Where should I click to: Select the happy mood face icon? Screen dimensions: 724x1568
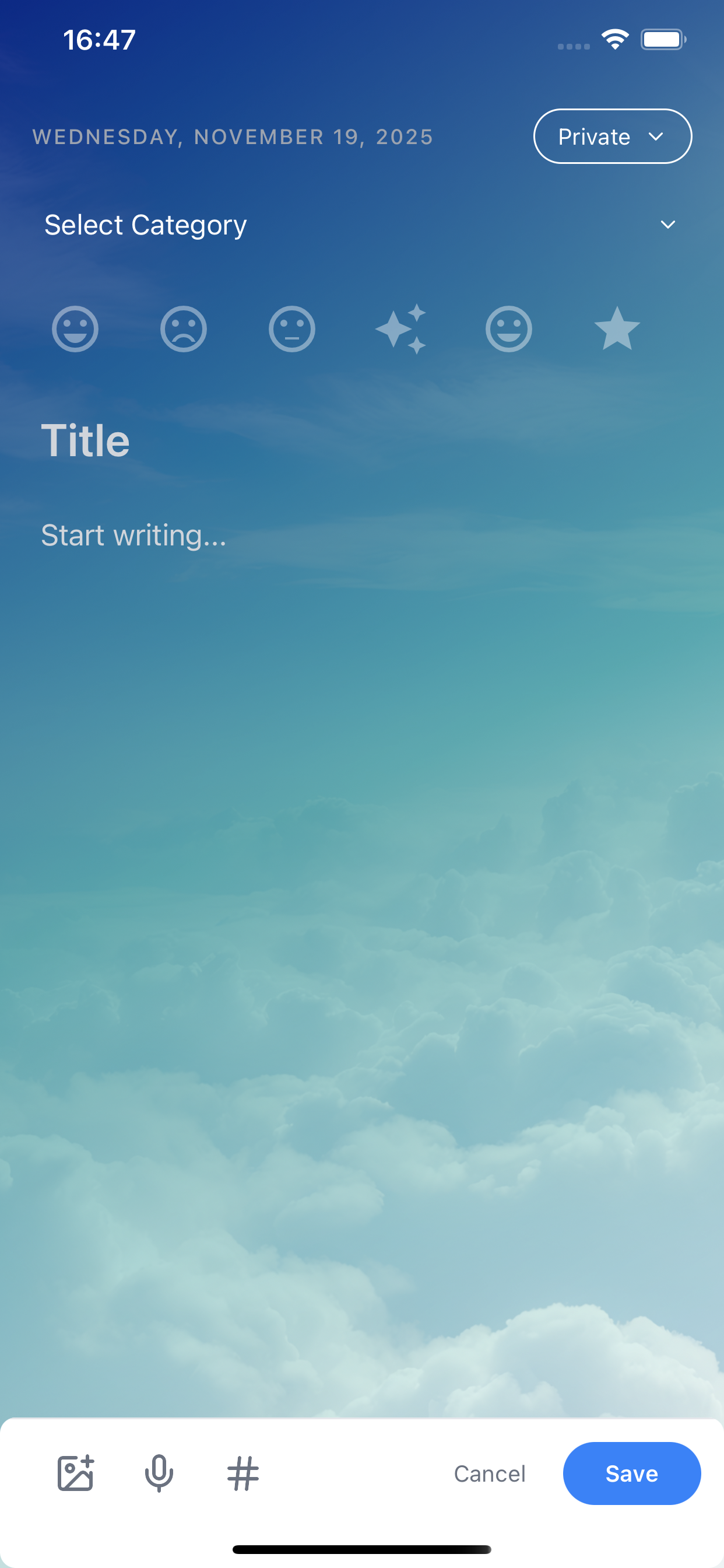(x=75, y=330)
